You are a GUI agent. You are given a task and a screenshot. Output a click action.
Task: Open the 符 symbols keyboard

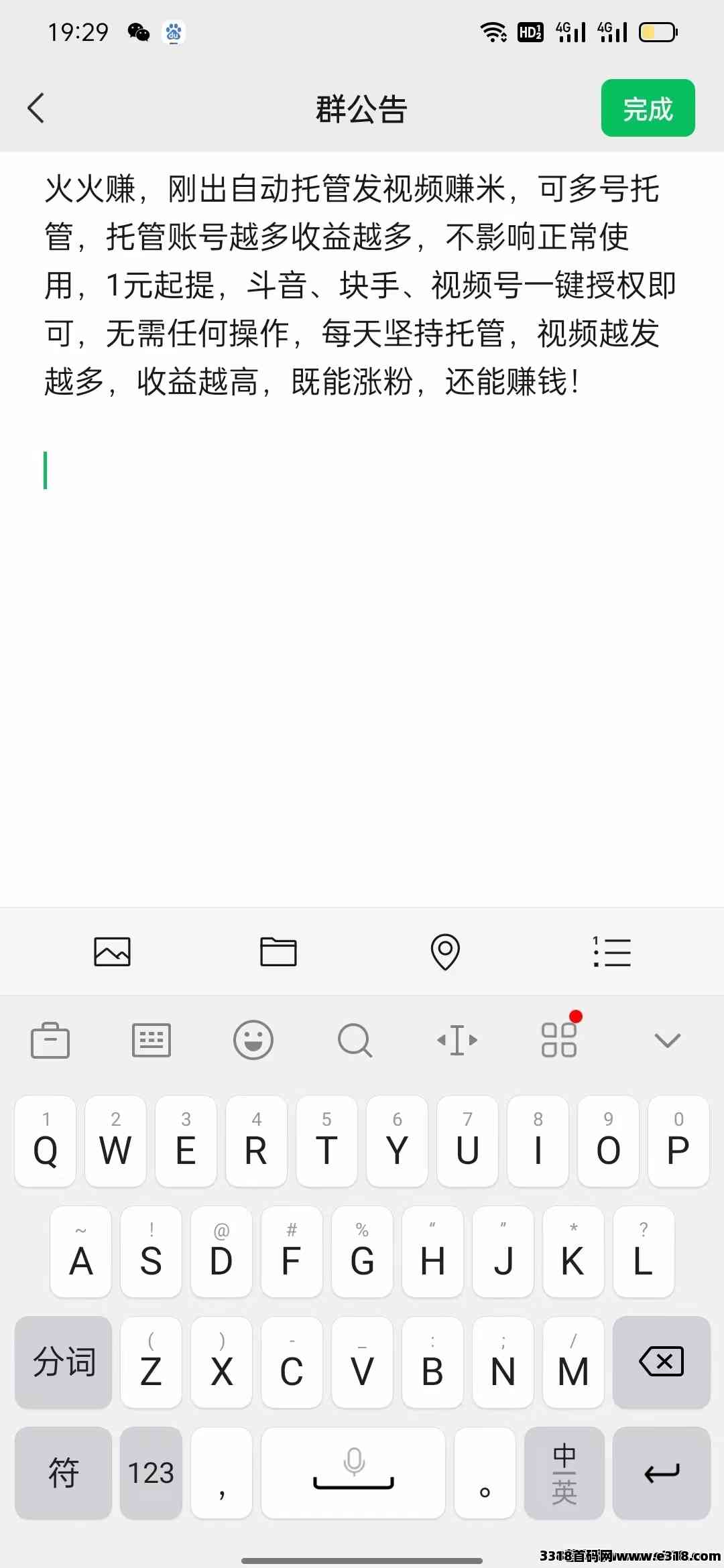tap(63, 1473)
